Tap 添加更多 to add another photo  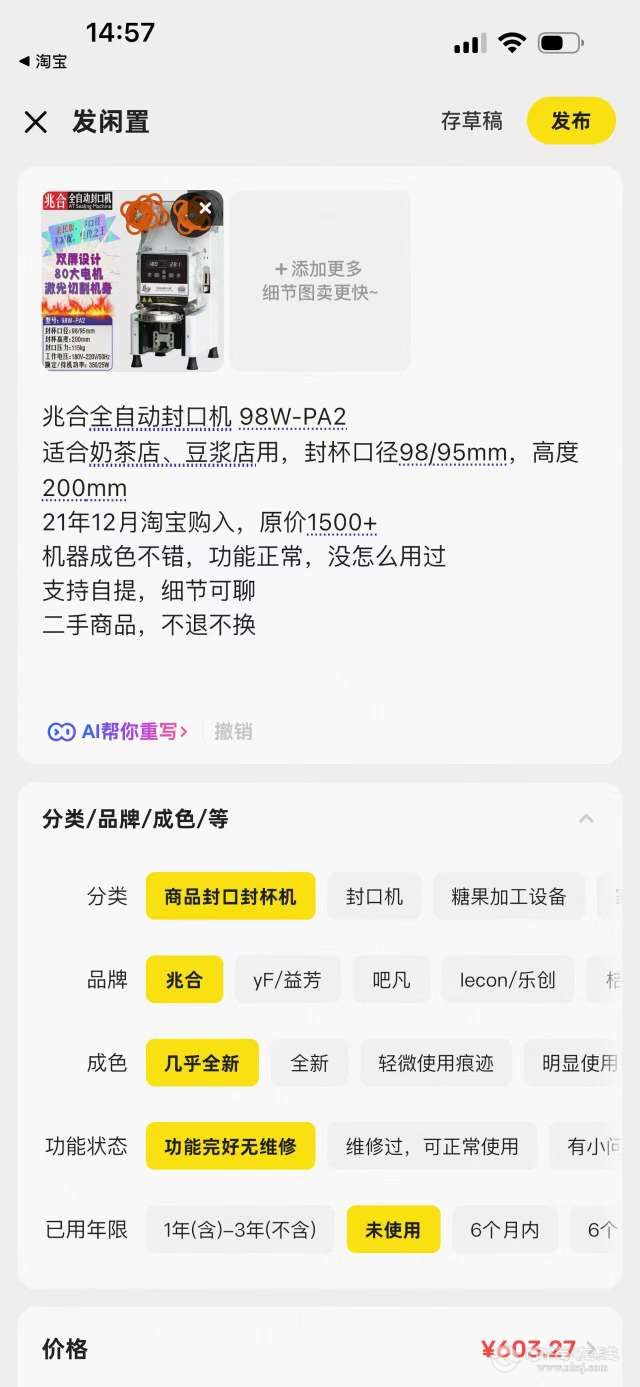click(320, 281)
